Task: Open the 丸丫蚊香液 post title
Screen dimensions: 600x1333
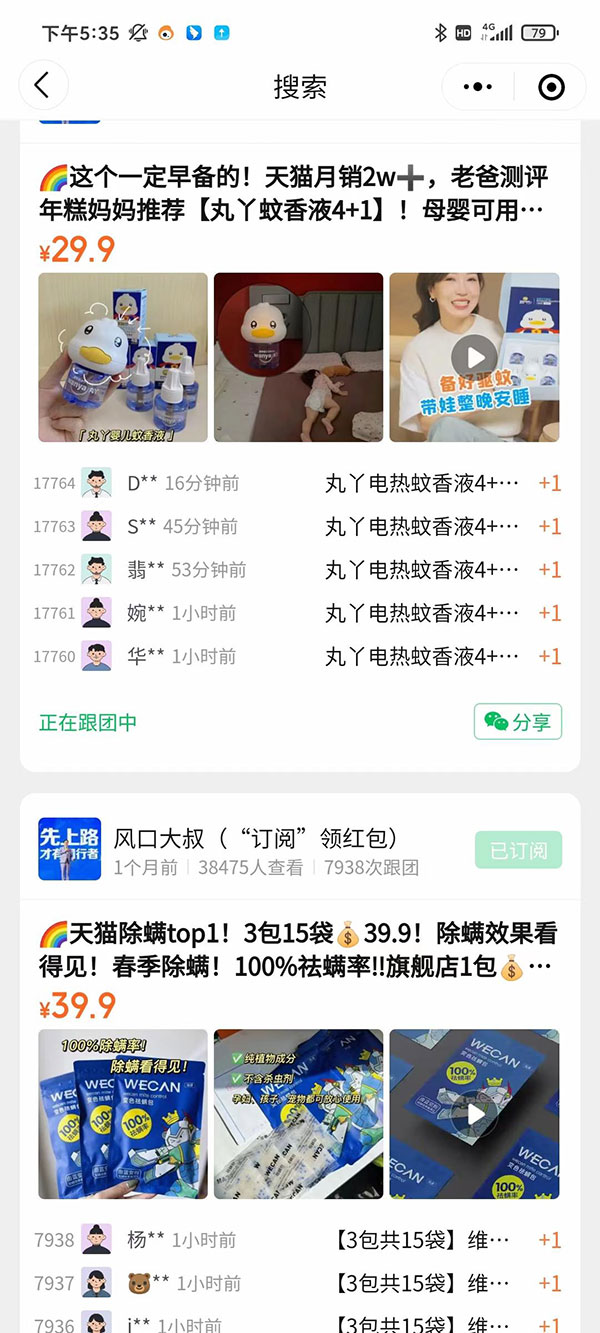Action: click(292, 194)
